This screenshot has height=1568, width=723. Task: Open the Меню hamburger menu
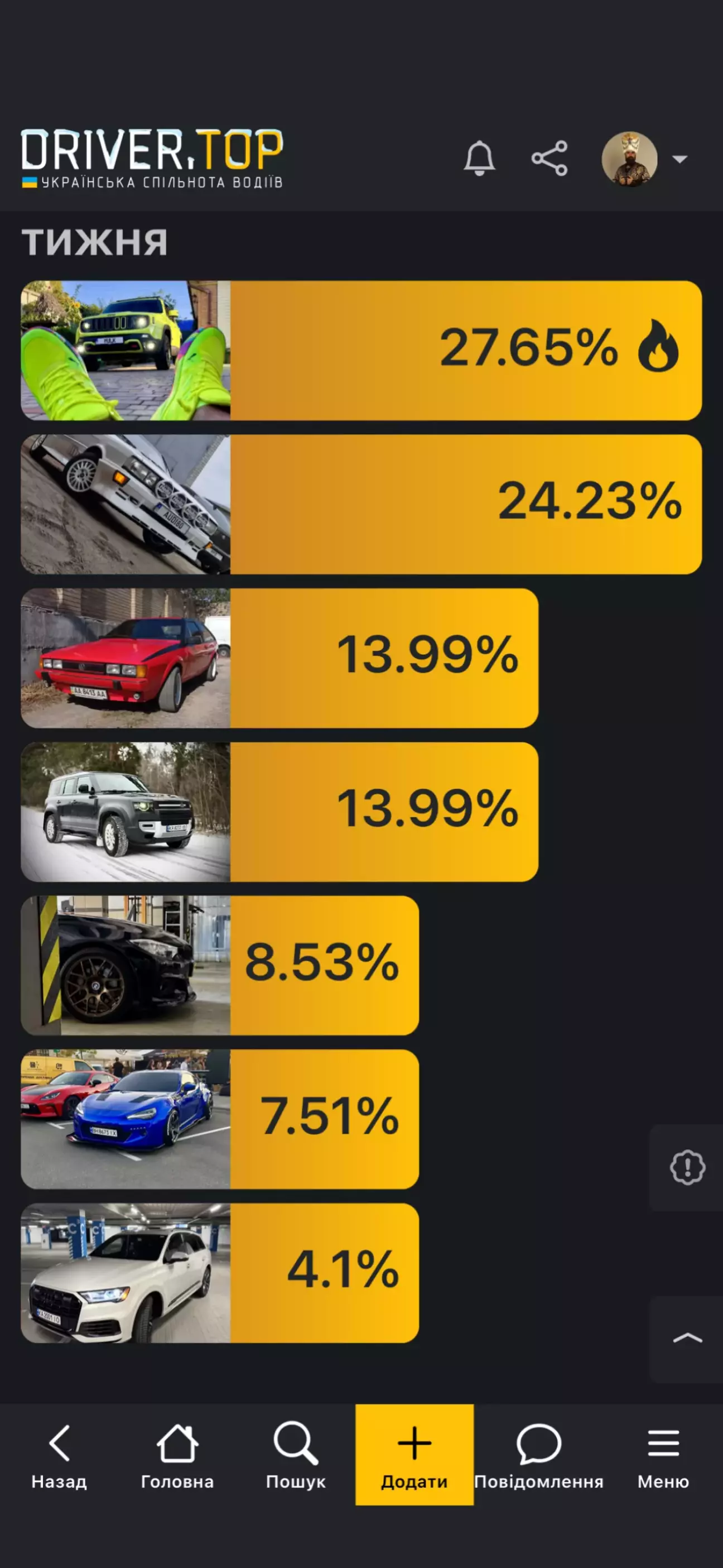coord(663,1455)
